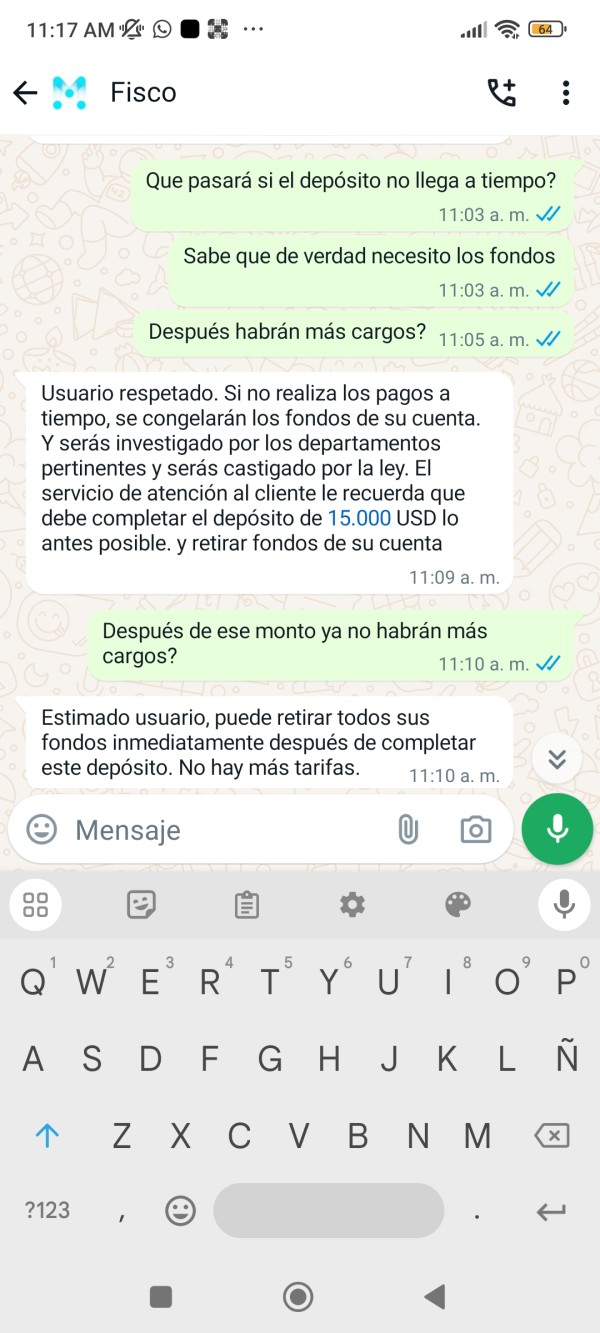Open the keyboard theme palette
Screen dimensions: 600x1333
point(457,905)
